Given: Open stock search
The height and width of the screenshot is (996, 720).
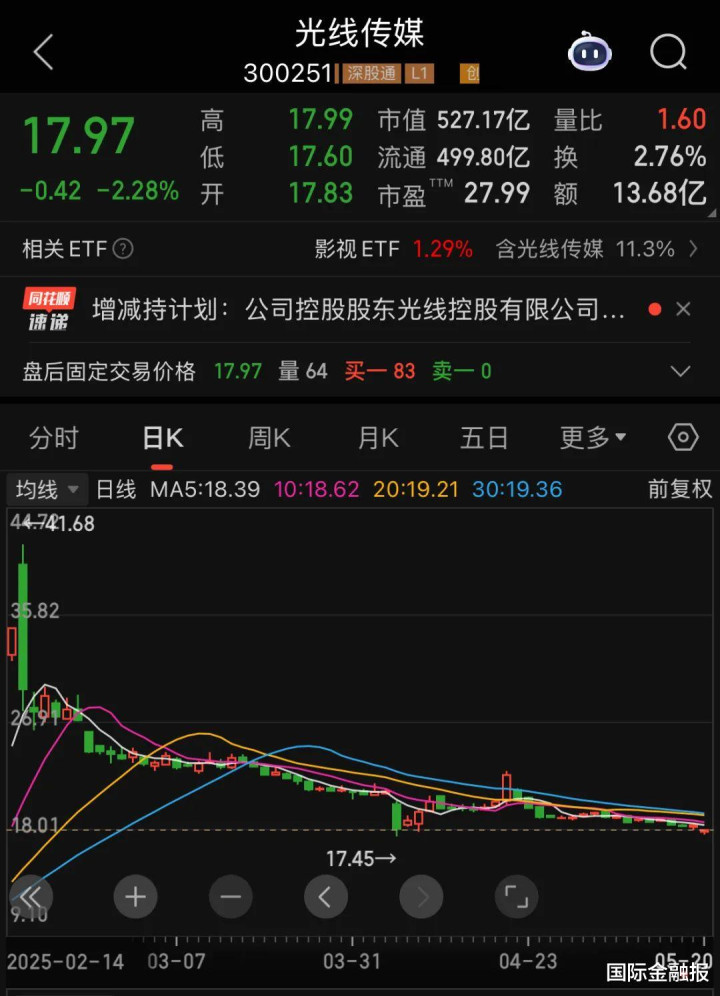Looking at the screenshot, I should coord(668,52).
